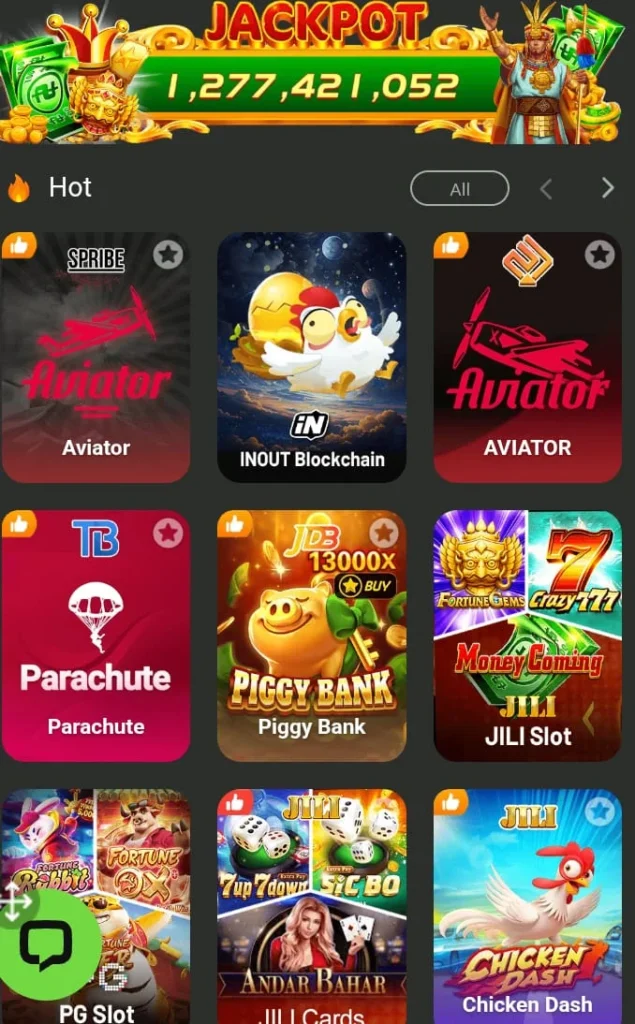
Task: Favorite the Spribe Aviator game star
Action: click(x=168, y=255)
